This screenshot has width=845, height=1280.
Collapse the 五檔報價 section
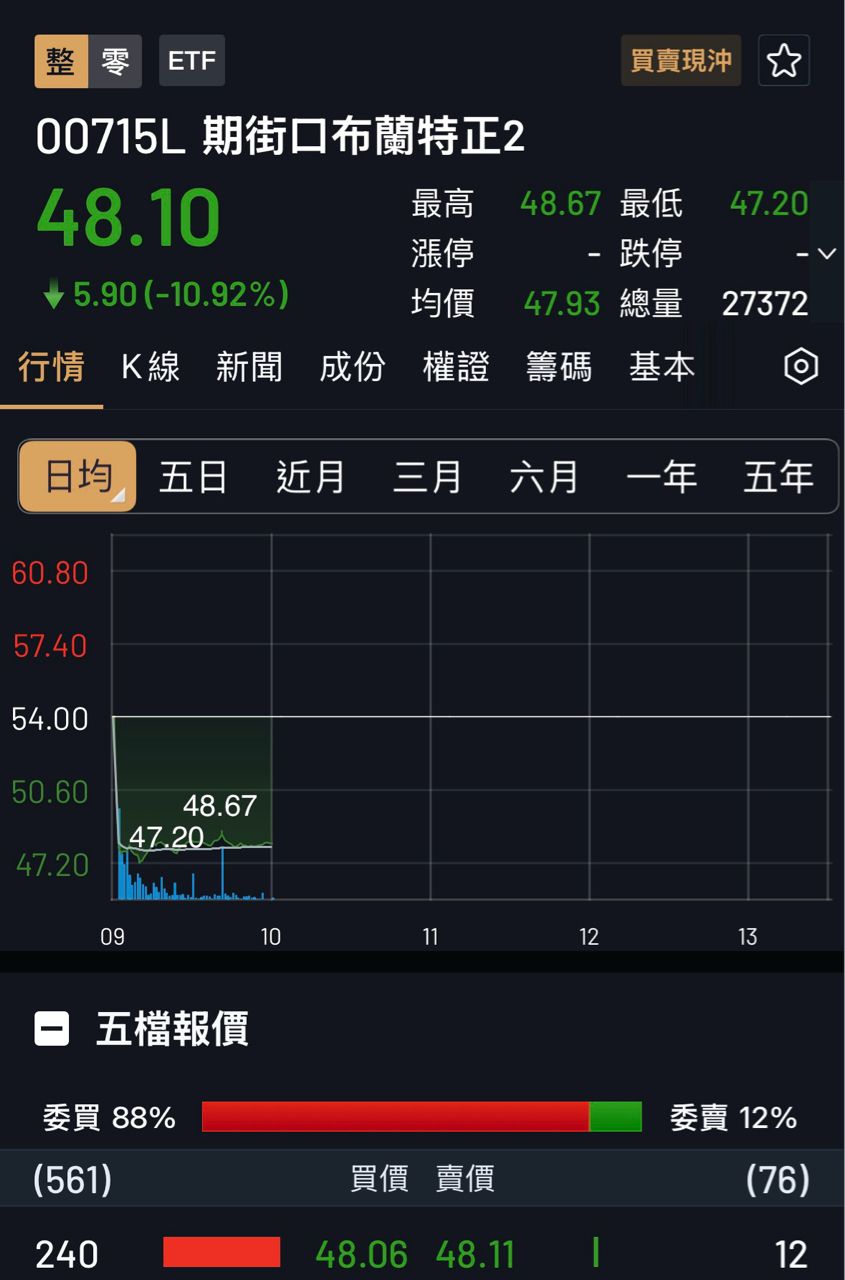click(52, 1028)
